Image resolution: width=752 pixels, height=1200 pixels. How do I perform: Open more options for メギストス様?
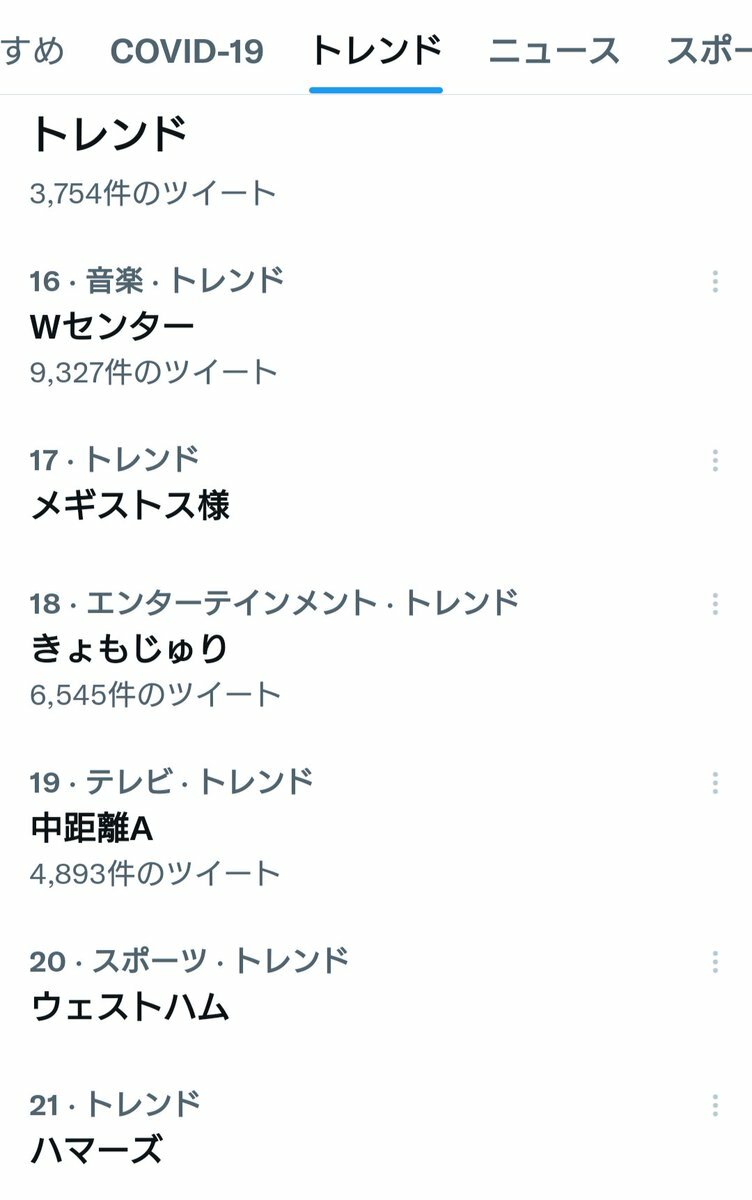click(715, 460)
